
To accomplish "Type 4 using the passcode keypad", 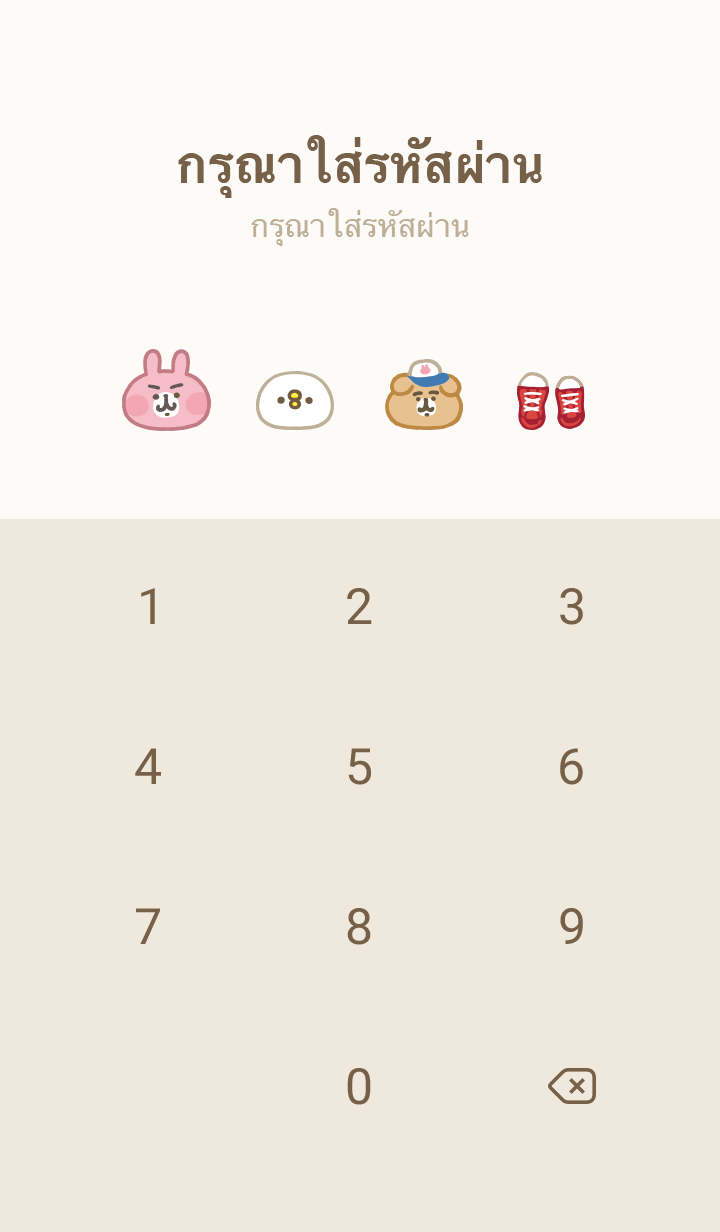I will pos(148,767).
